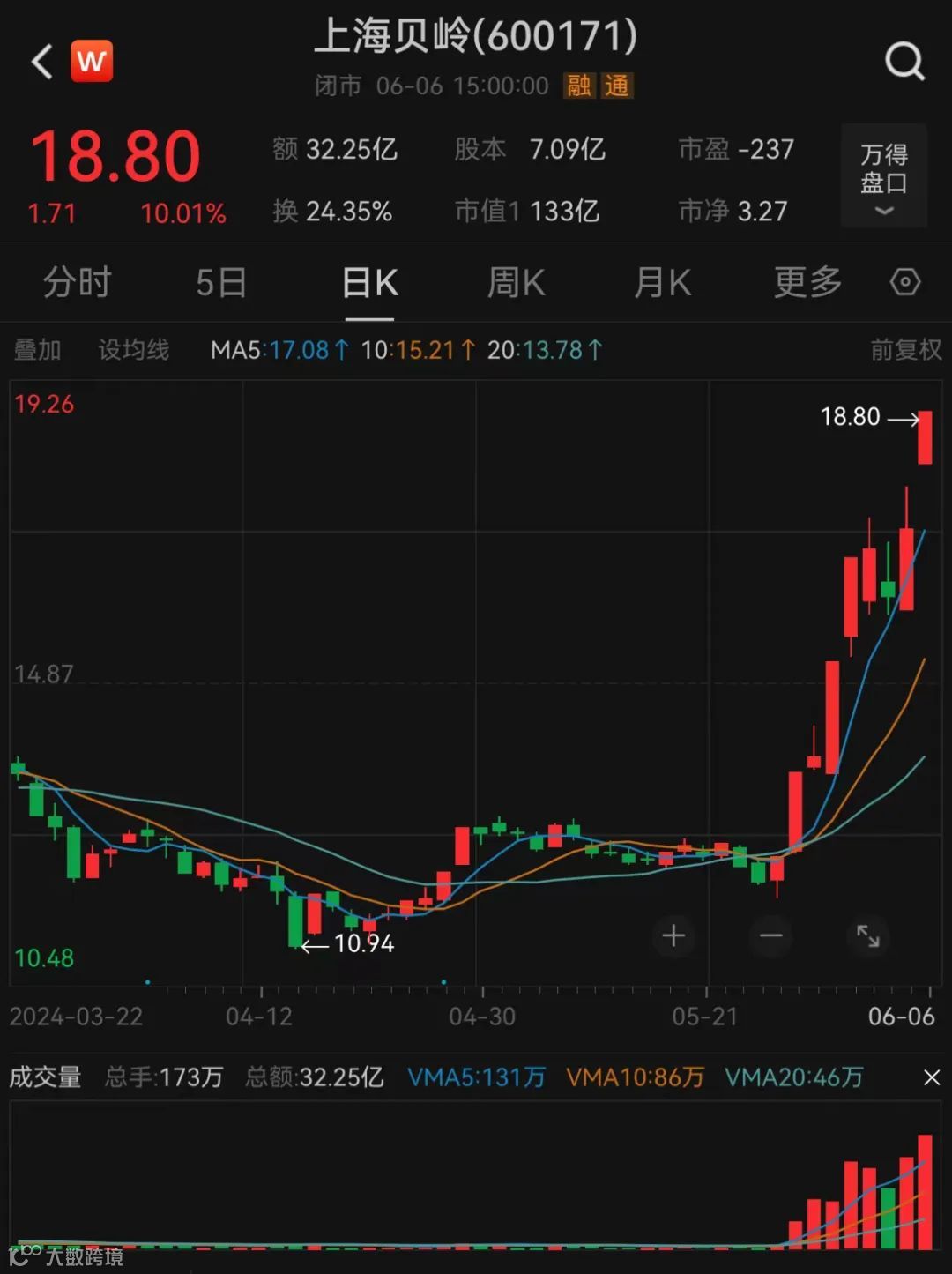Open the Wind W logo button
Viewport: 952px width, 1274px height.
92,61
